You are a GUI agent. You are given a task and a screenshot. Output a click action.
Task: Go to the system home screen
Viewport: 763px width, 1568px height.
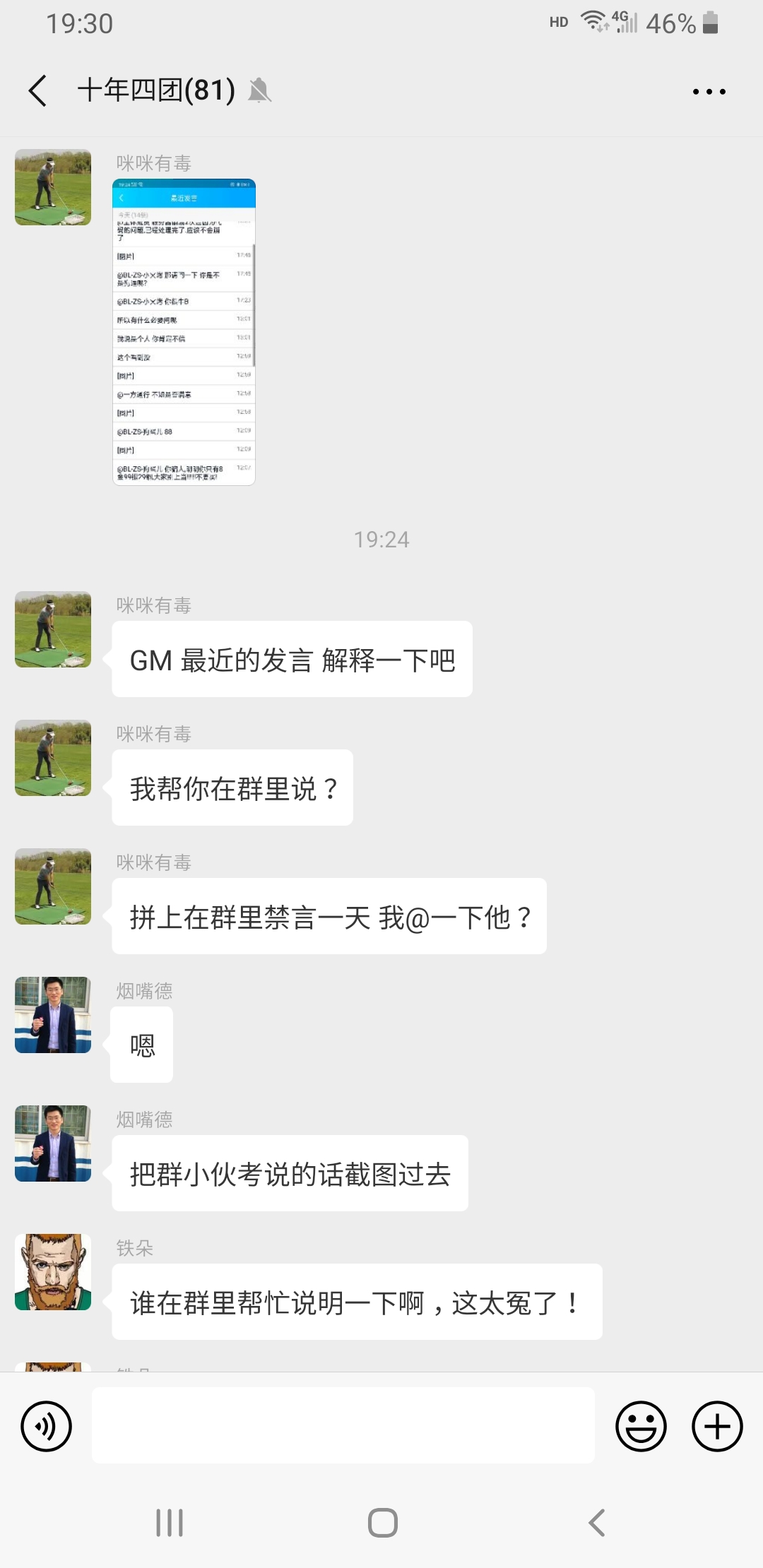(382, 1523)
